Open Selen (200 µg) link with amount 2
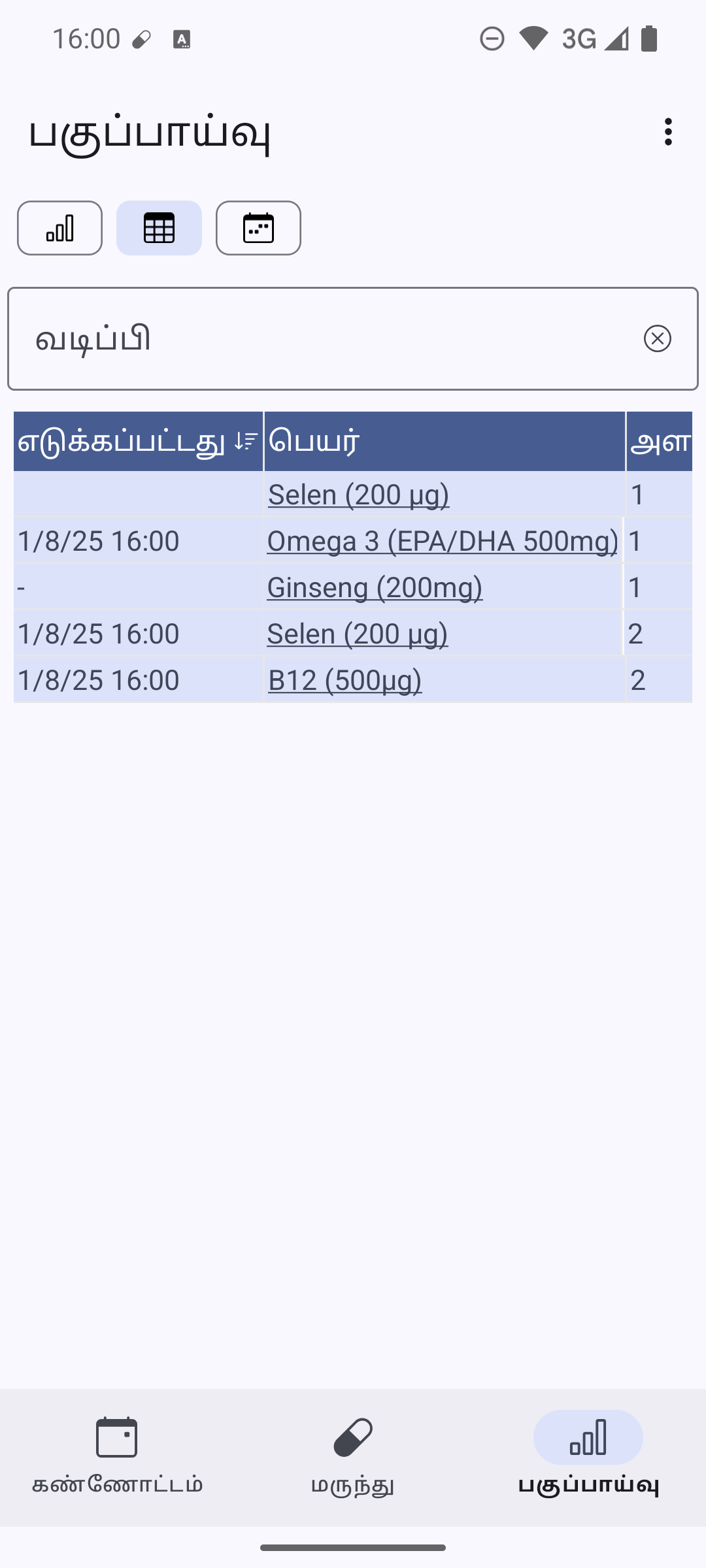The height and width of the screenshot is (1568, 706). pyautogui.click(x=357, y=634)
